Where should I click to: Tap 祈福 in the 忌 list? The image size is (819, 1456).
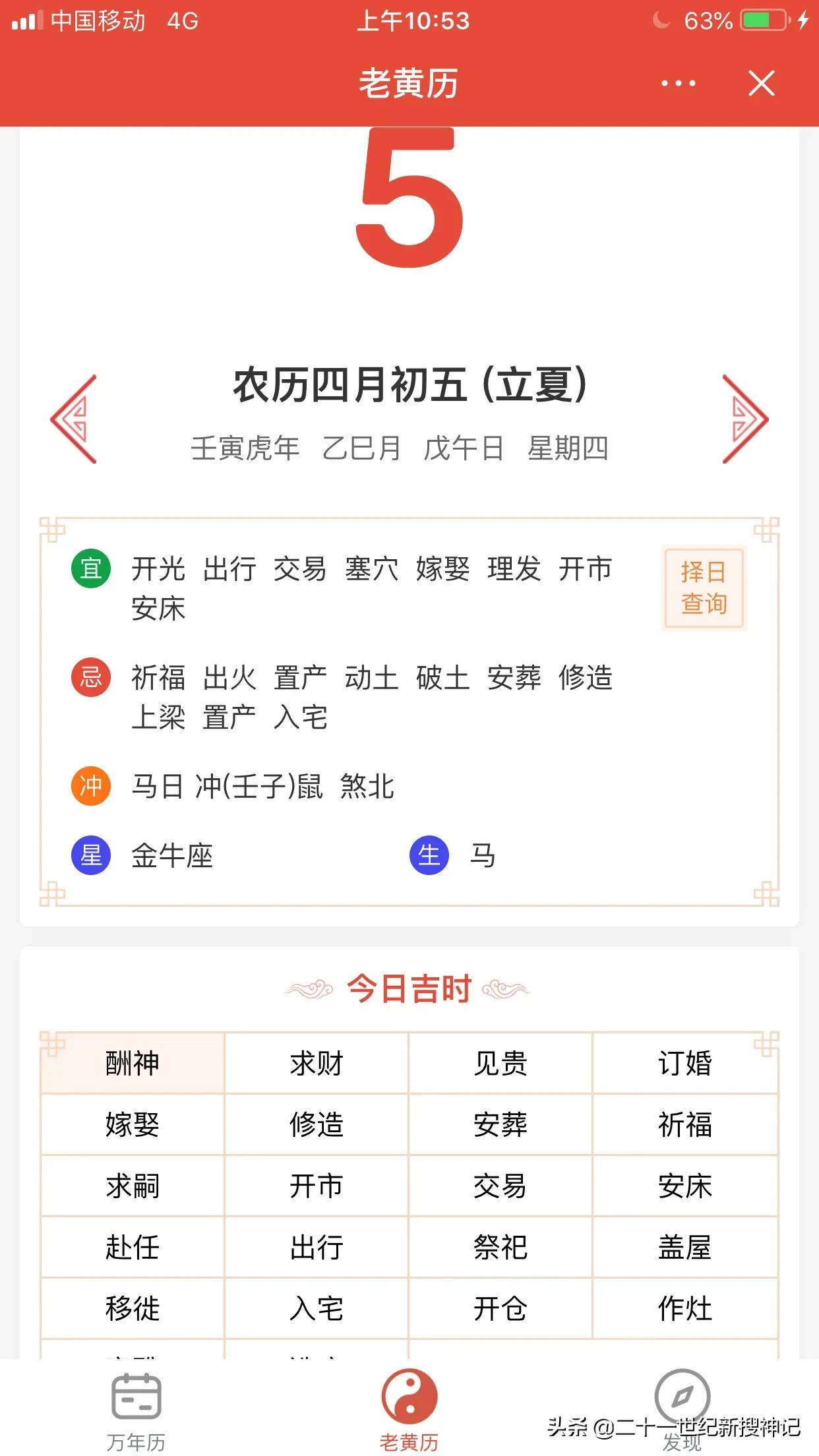(160, 677)
